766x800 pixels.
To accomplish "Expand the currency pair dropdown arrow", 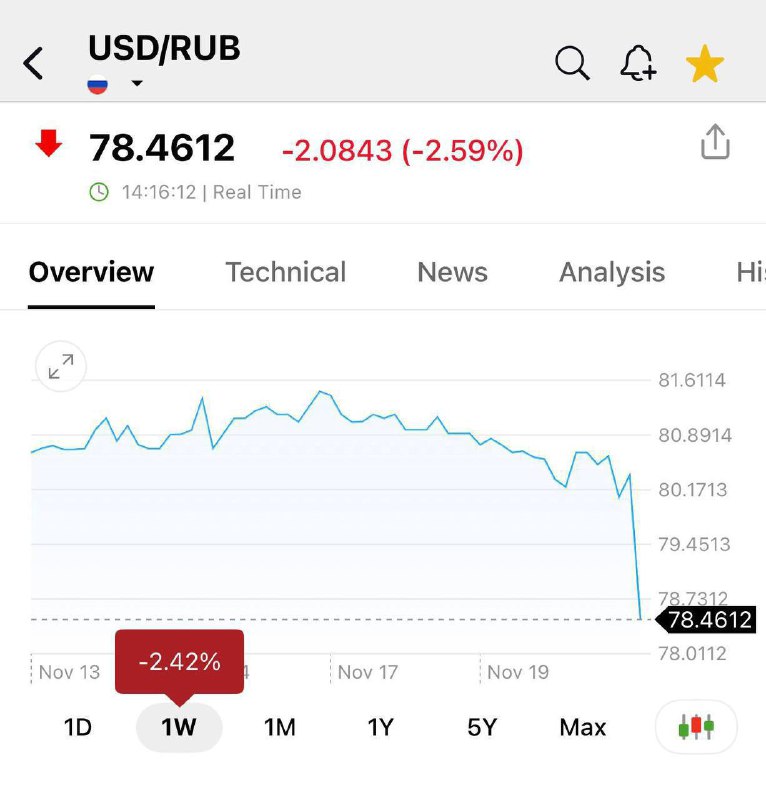I will (137, 84).
